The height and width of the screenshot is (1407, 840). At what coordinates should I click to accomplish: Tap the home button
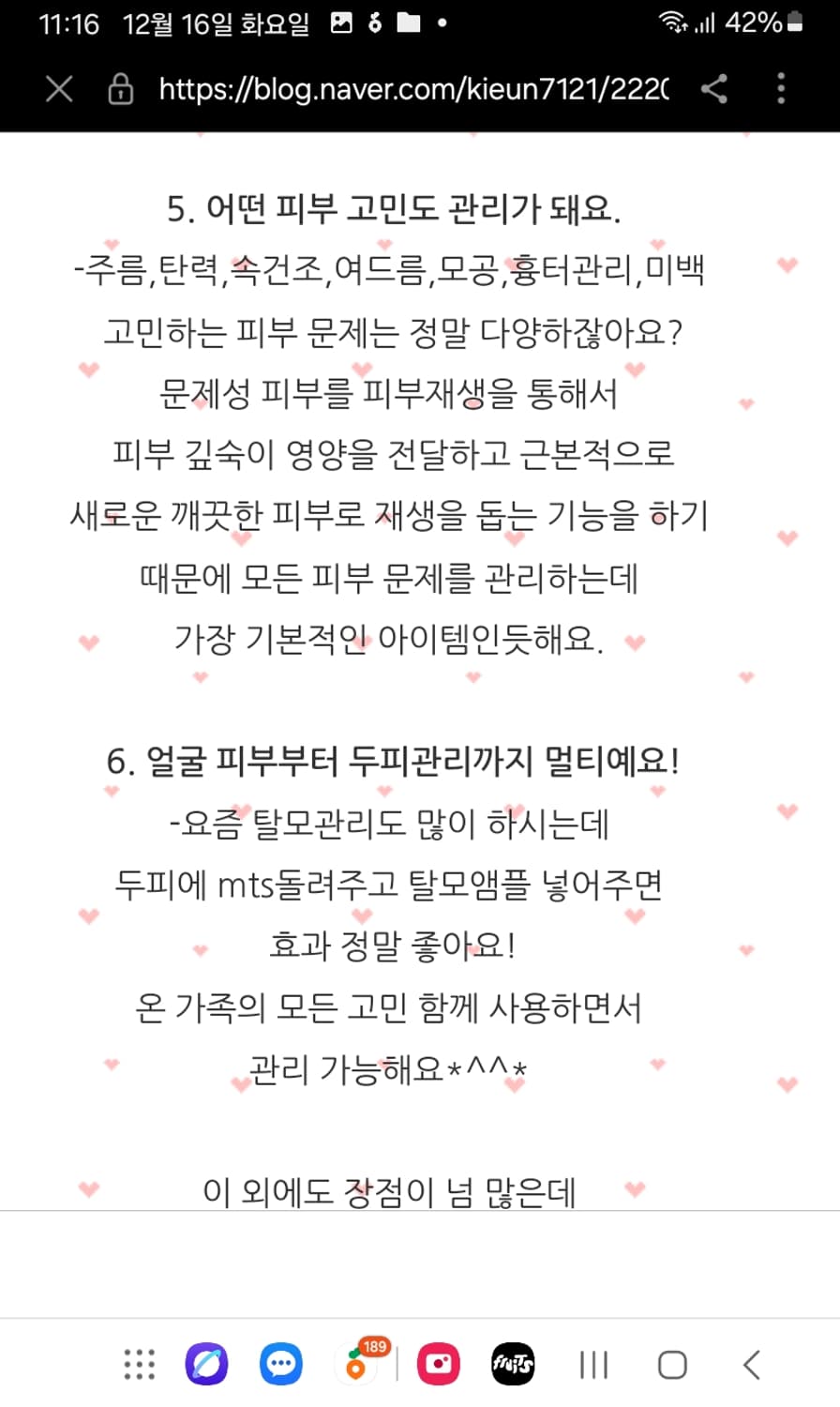(672, 1365)
